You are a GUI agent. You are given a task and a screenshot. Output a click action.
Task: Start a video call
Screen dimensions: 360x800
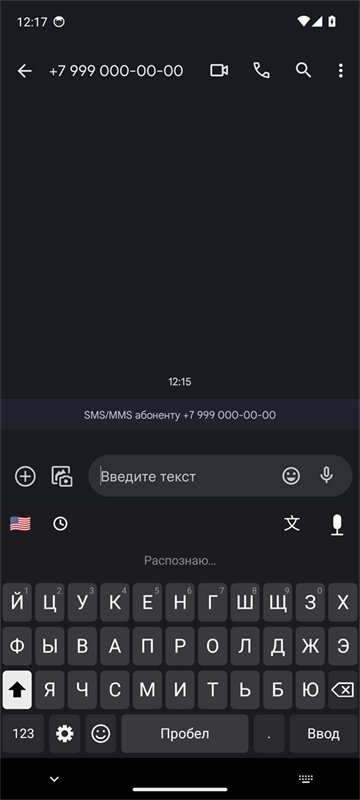pyautogui.click(x=219, y=70)
